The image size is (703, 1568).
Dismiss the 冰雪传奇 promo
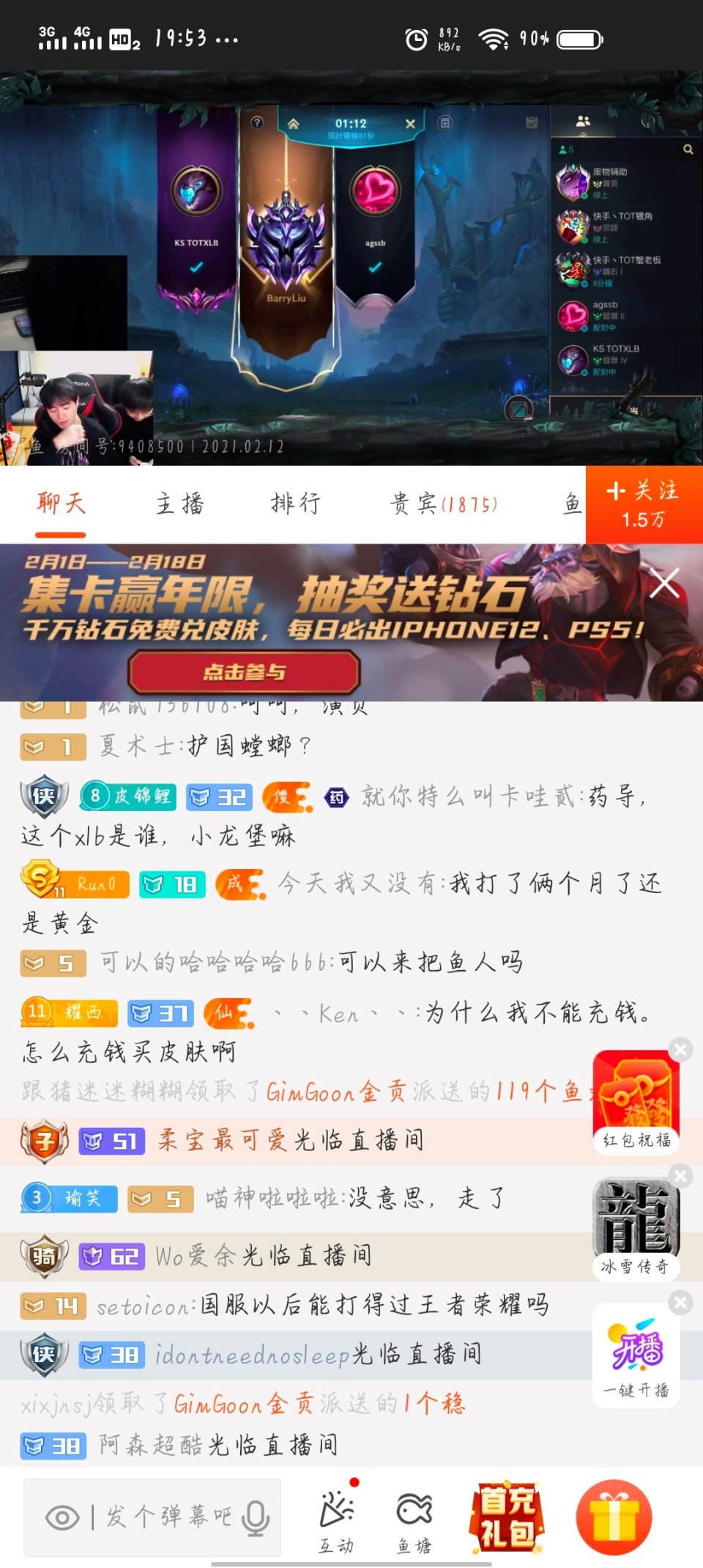680,1175
